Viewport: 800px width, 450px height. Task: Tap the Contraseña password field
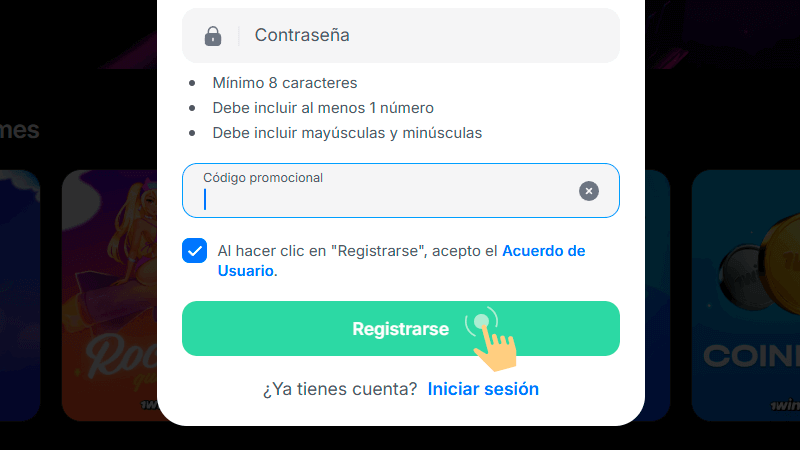420,36
